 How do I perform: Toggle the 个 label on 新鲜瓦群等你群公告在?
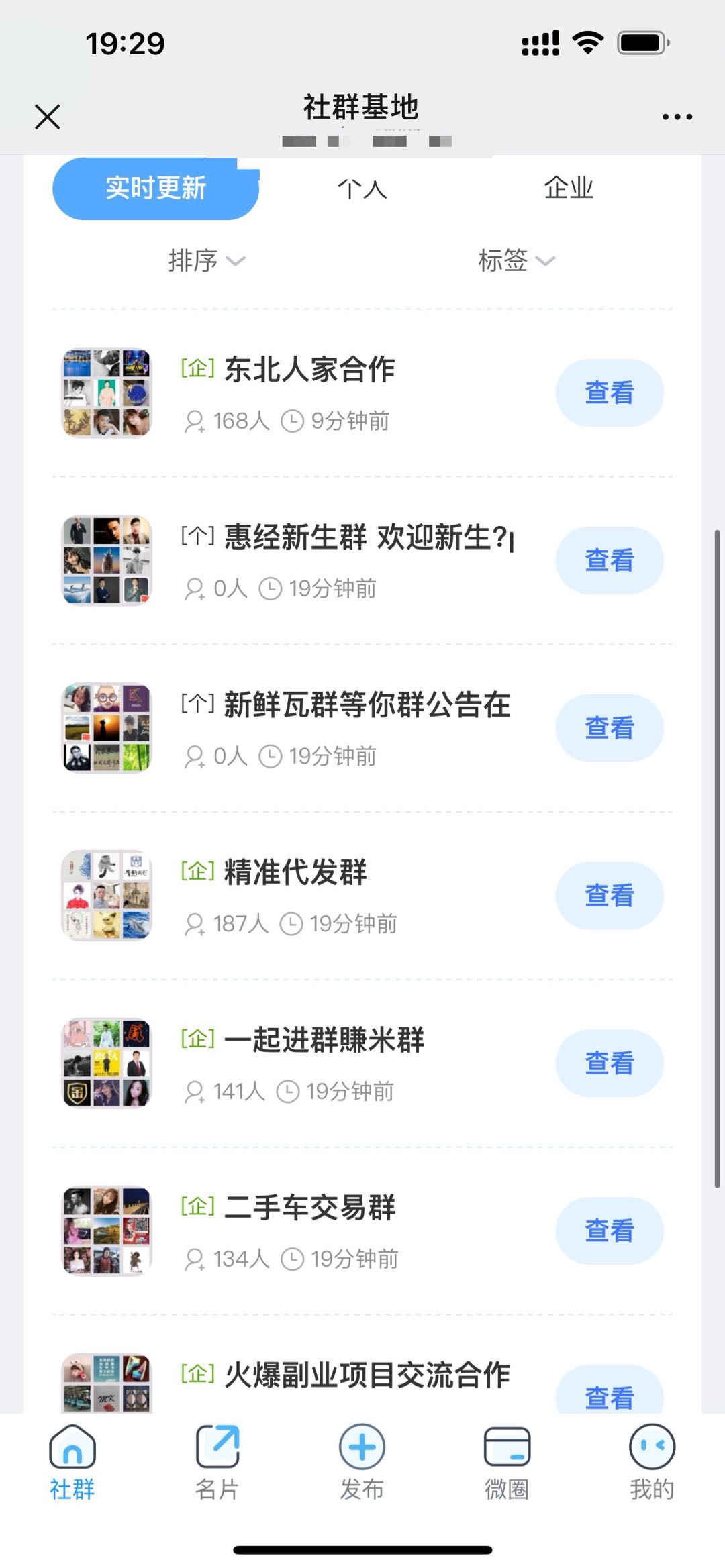coord(197,704)
